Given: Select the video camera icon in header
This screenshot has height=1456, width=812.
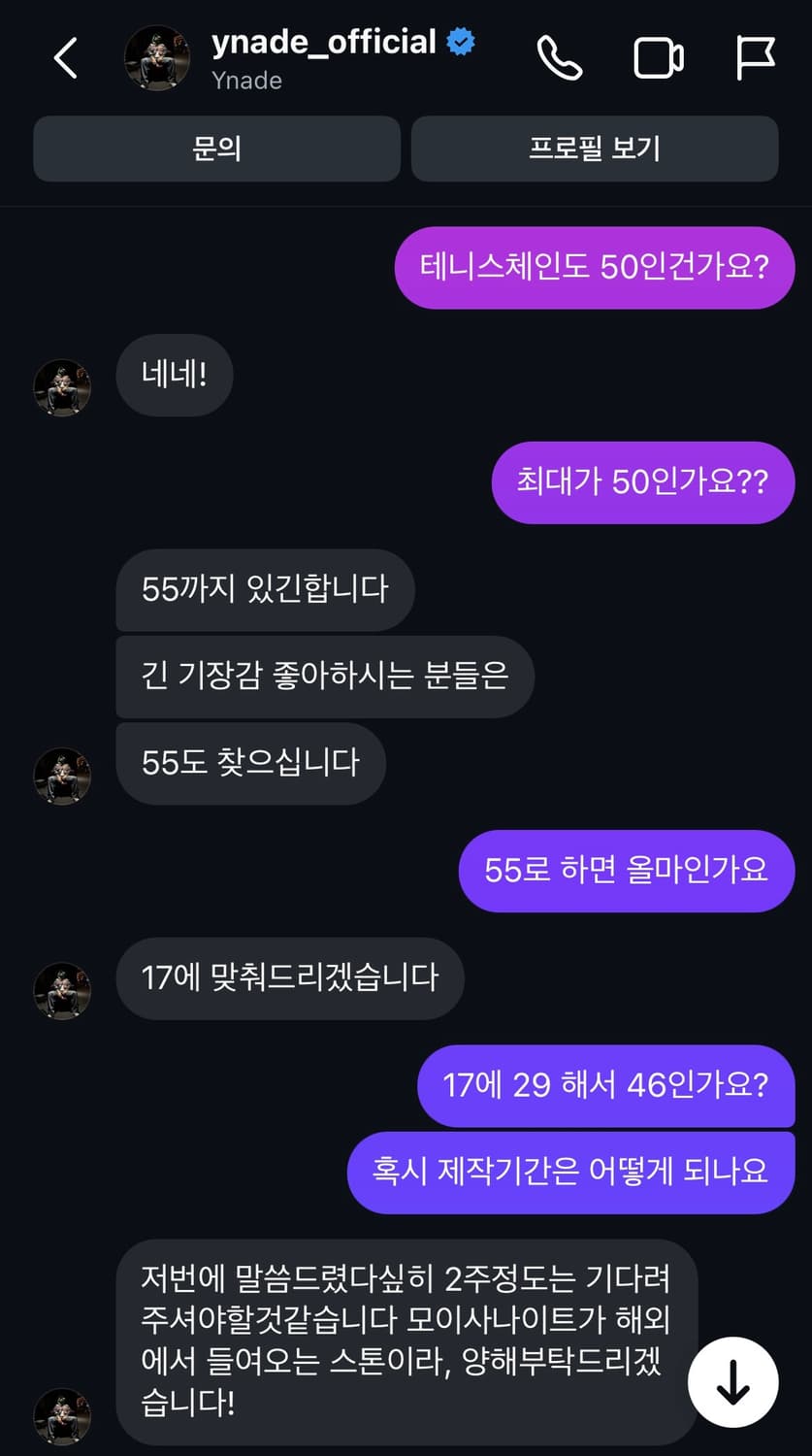Looking at the screenshot, I should pos(659,56).
